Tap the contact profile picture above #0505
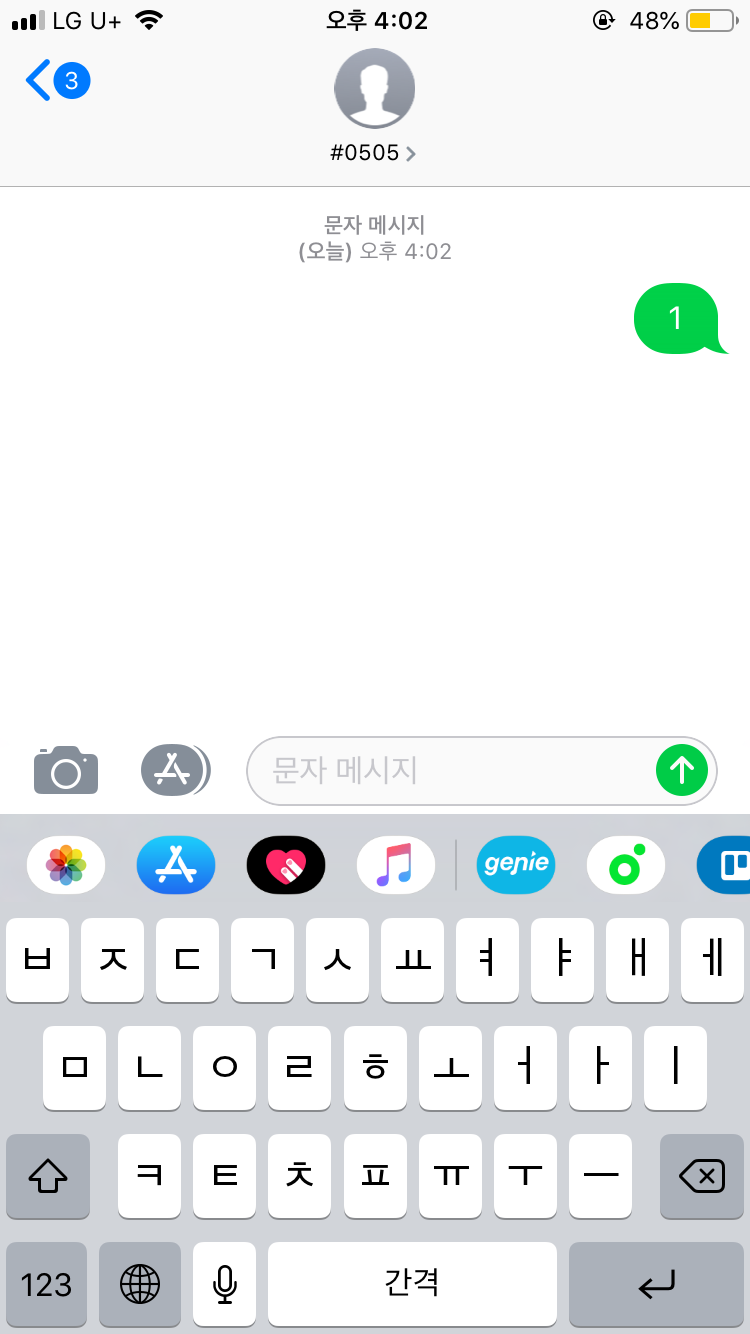Screen dimensions: 750x1334 point(375,89)
